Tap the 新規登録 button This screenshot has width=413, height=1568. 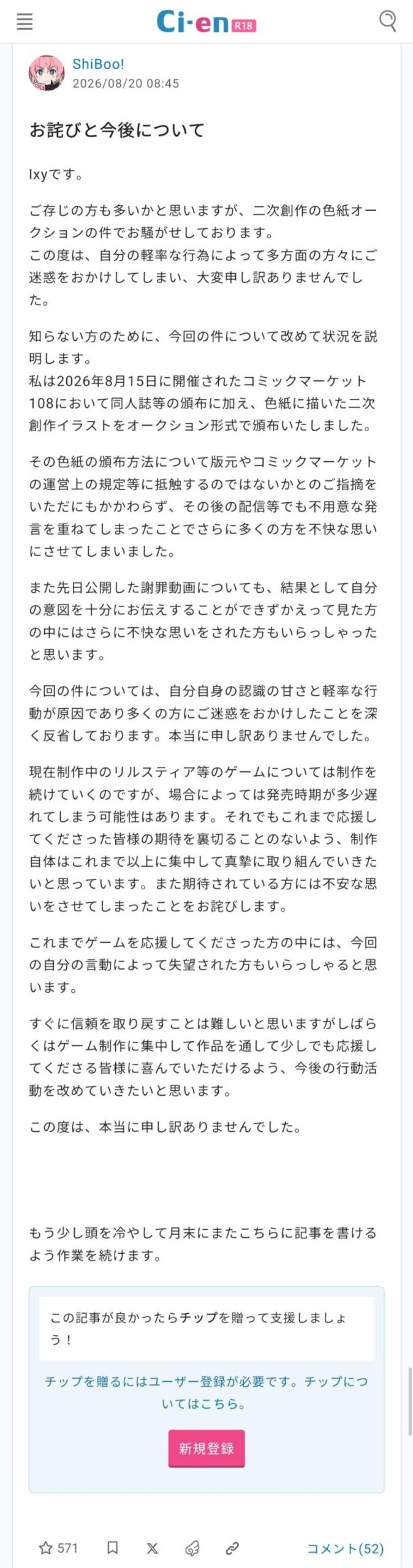(206, 1449)
